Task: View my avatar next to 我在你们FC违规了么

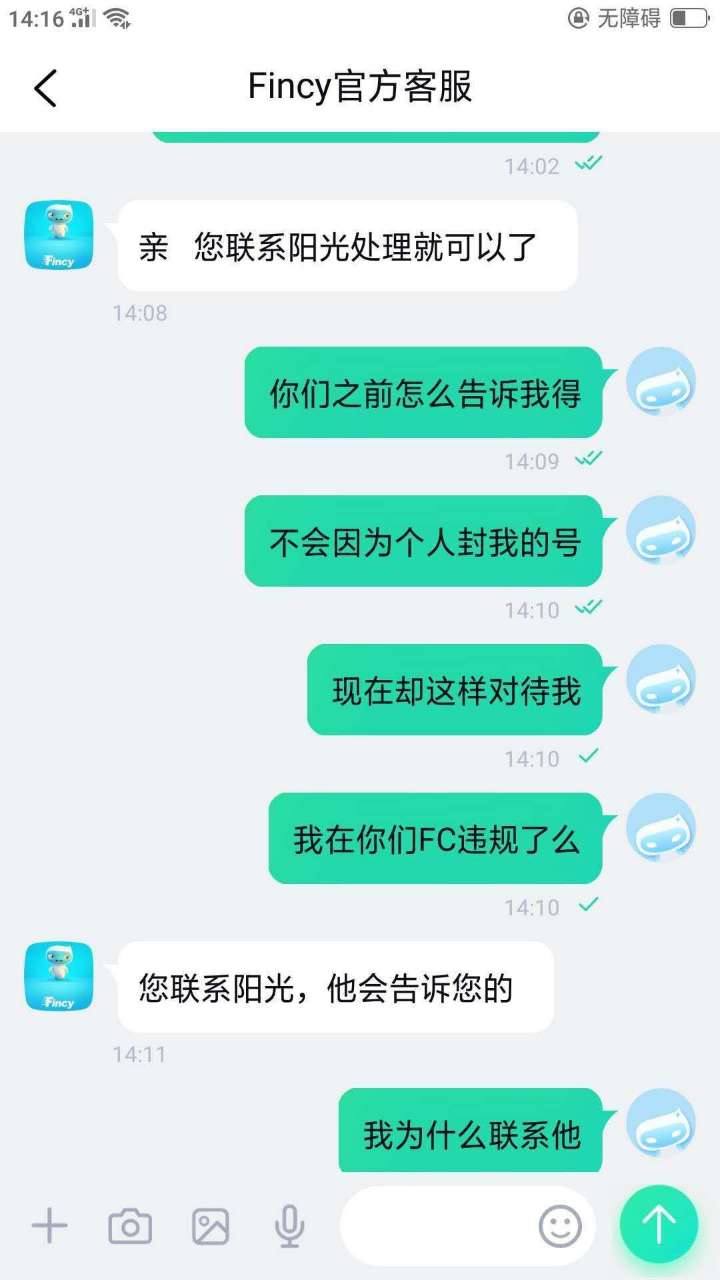Action: (x=660, y=827)
